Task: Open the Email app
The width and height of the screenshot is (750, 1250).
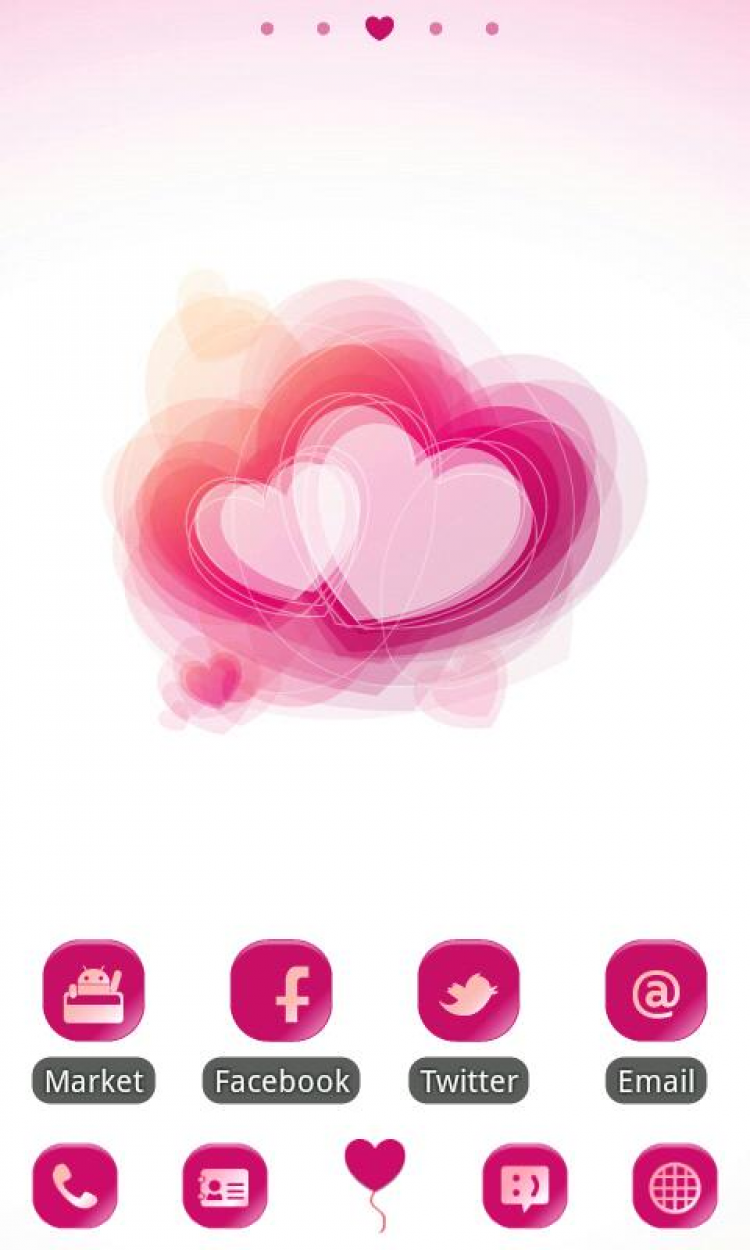Action: pos(656,991)
